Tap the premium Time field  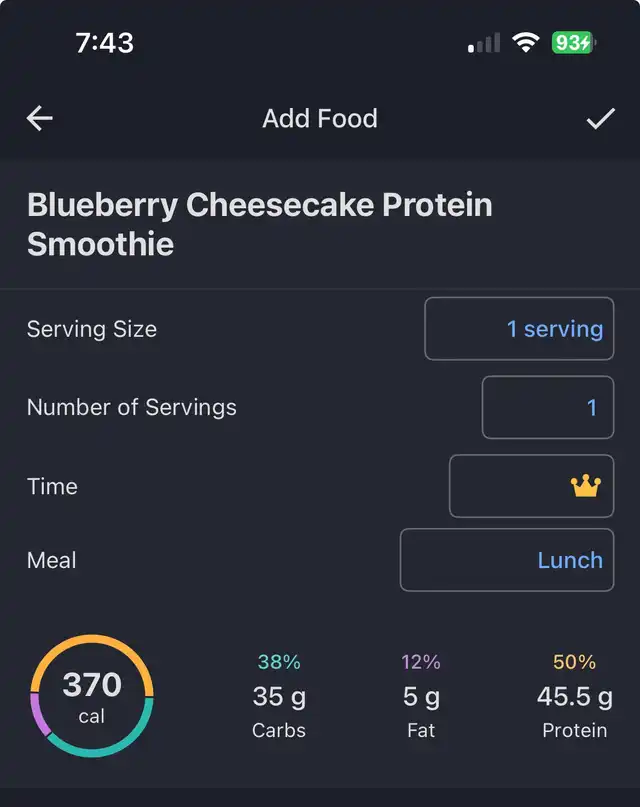[x=531, y=486]
